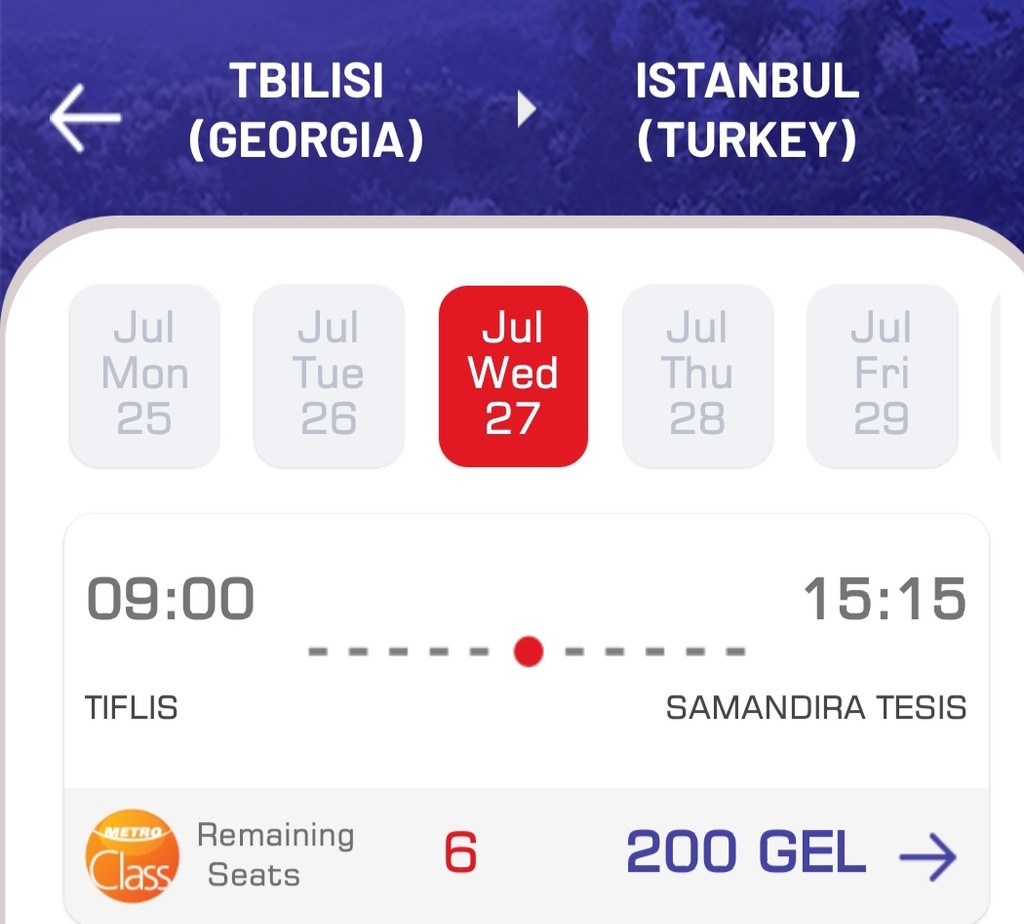Switch to Thursday Jul 28 date
The image size is (1024, 924).
point(697,375)
